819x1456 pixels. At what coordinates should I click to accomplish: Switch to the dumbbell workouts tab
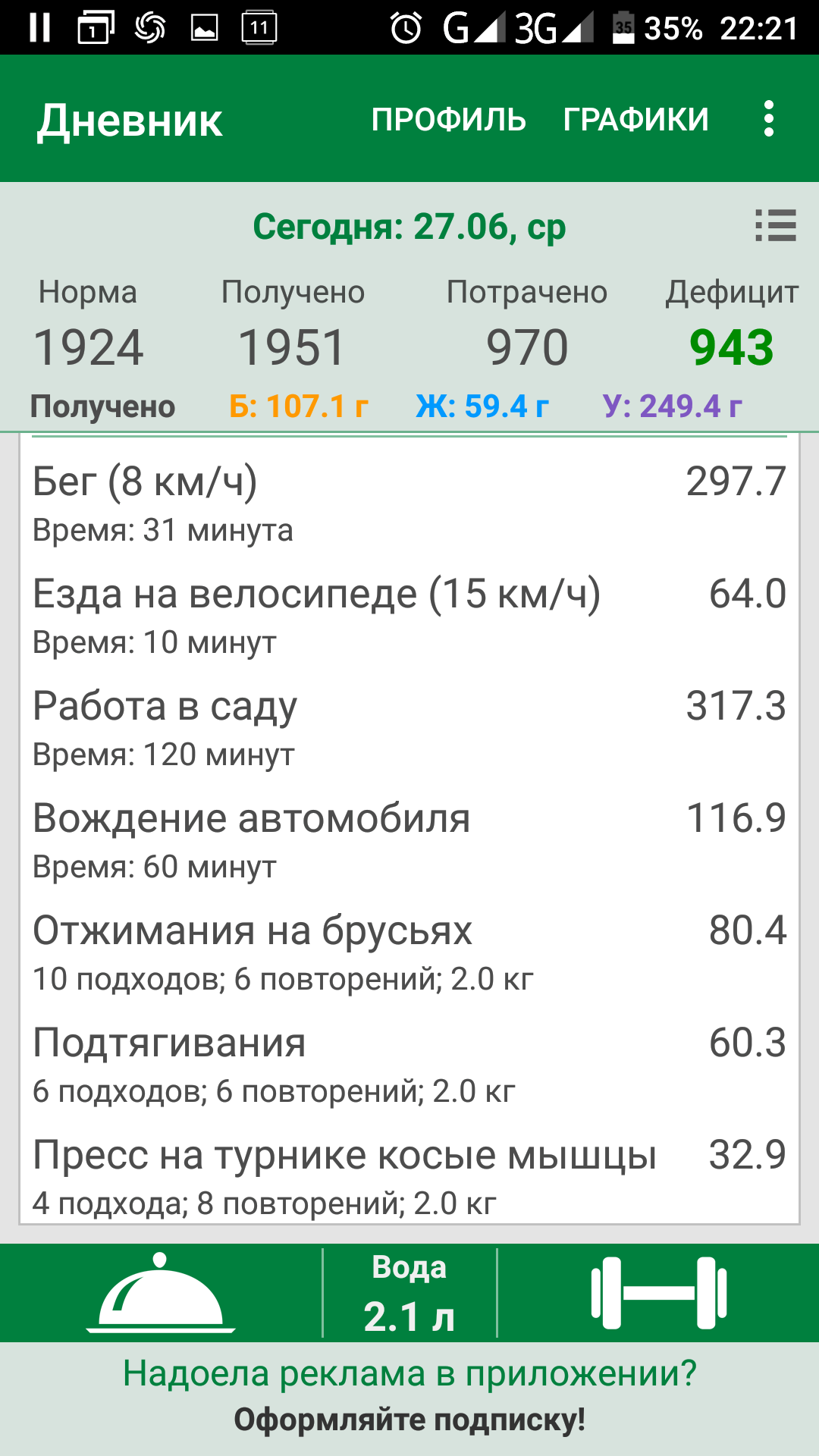658,1293
